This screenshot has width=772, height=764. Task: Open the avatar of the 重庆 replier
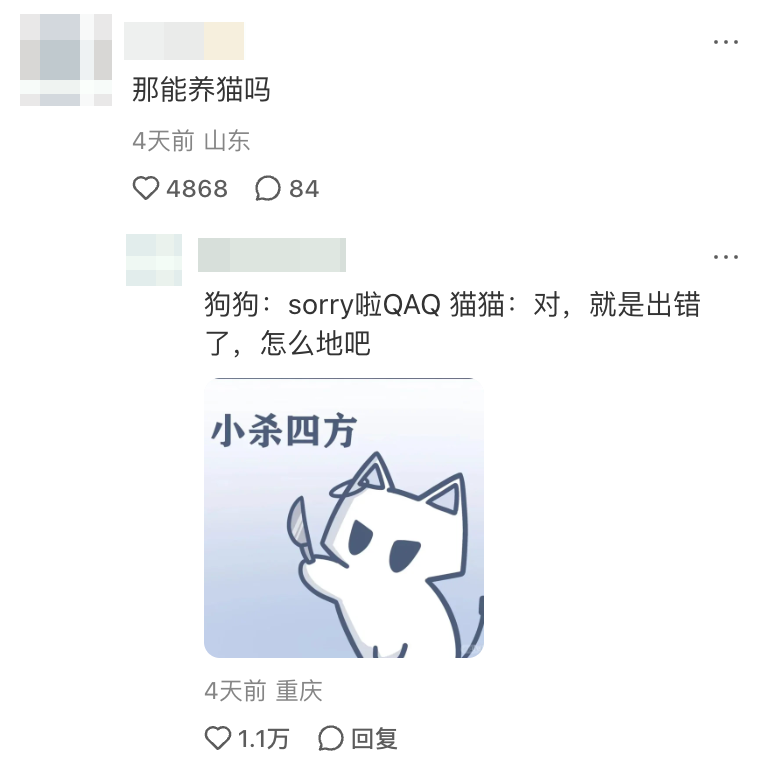point(154,260)
